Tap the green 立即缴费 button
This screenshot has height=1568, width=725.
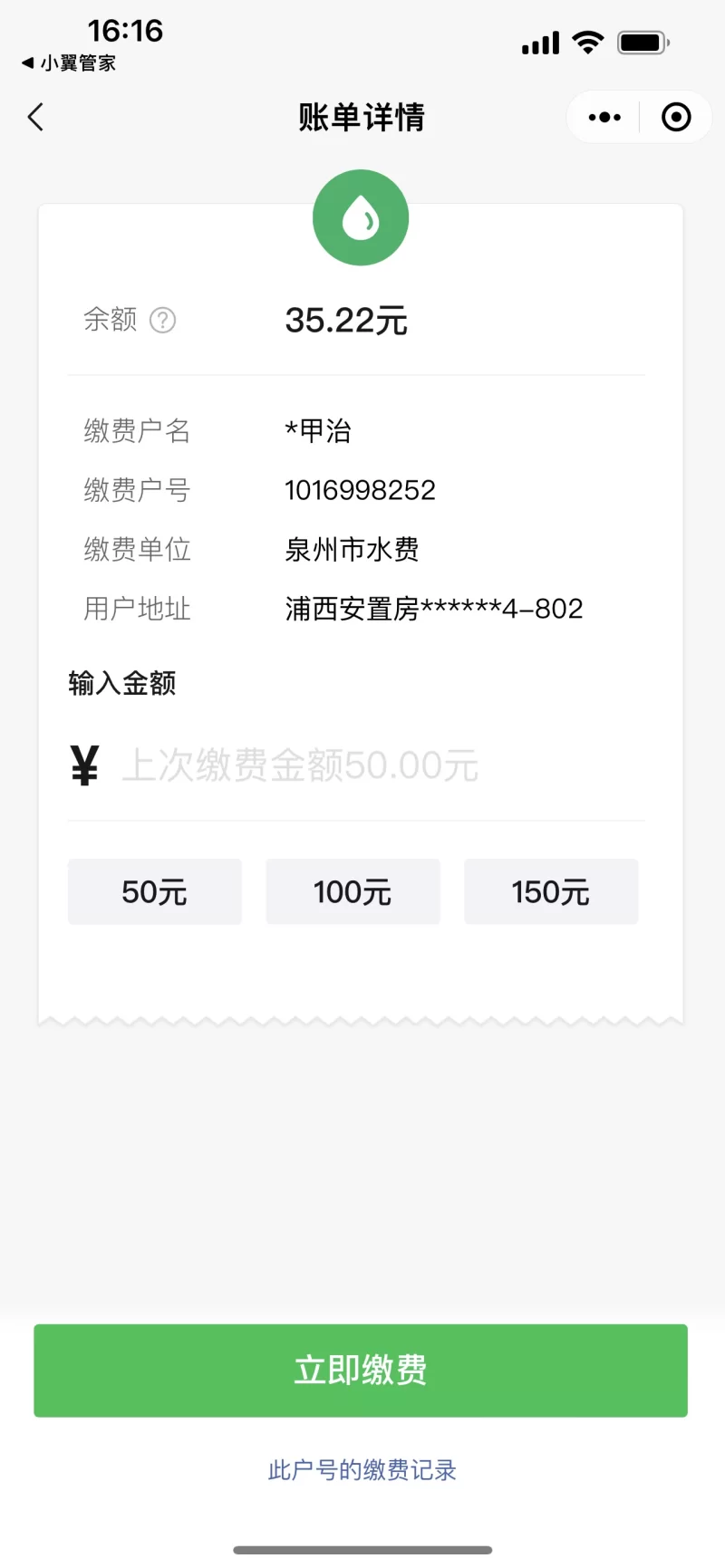361,1370
